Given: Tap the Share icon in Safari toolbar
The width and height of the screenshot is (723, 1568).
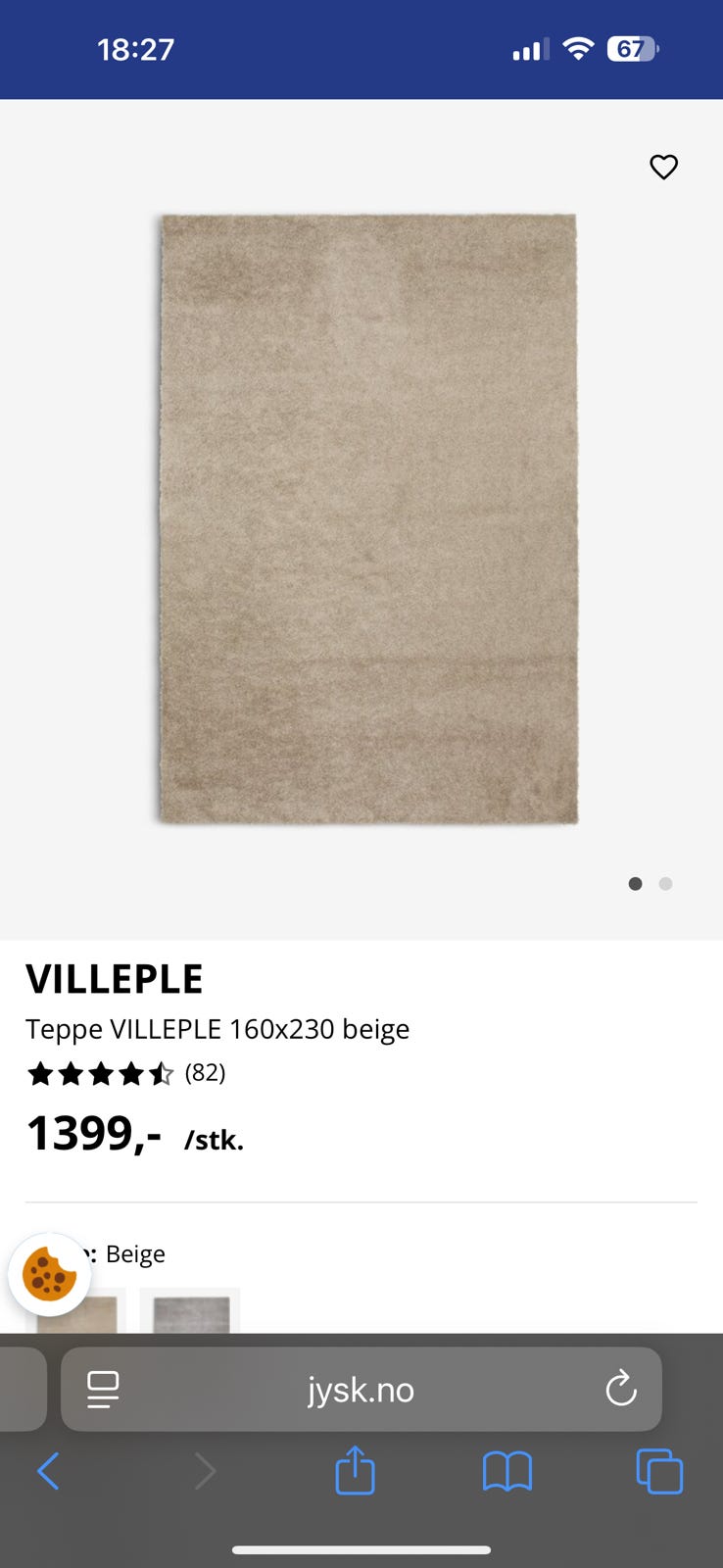Looking at the screenshot, I should point(355,1470).
